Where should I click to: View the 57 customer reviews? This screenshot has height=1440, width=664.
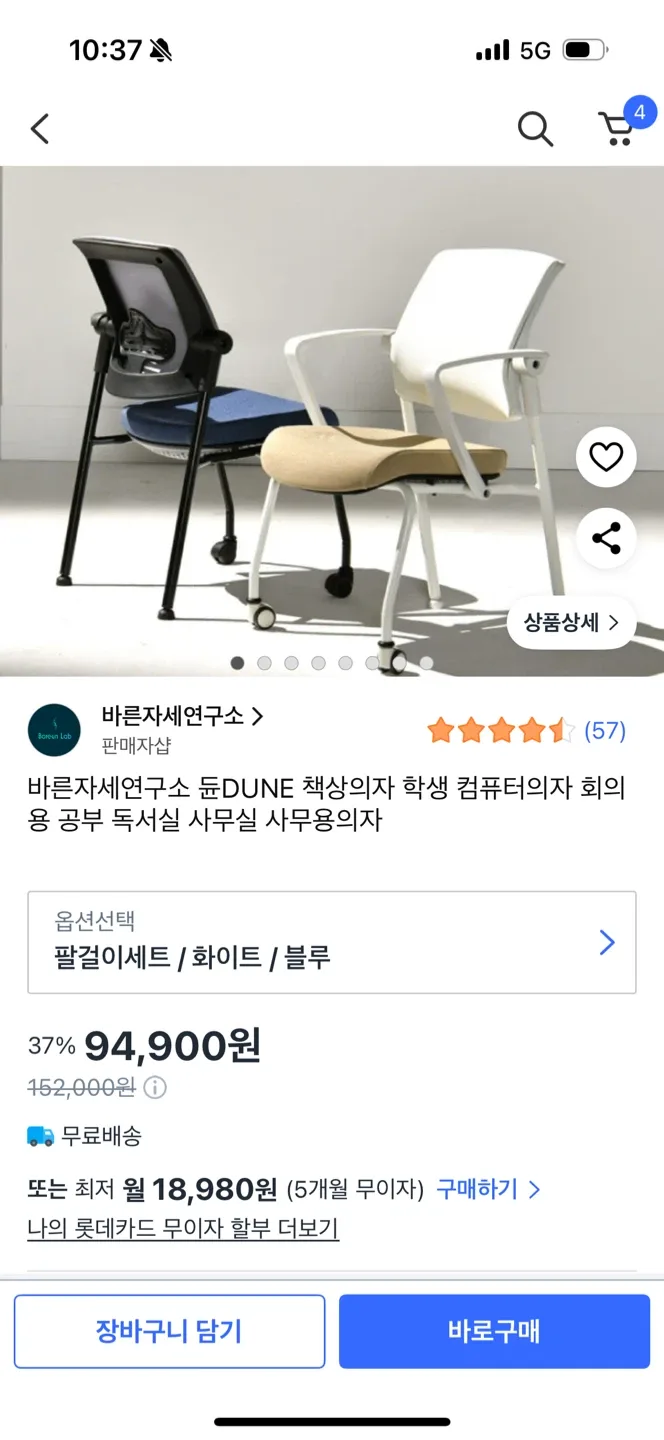tap(604, 731)
